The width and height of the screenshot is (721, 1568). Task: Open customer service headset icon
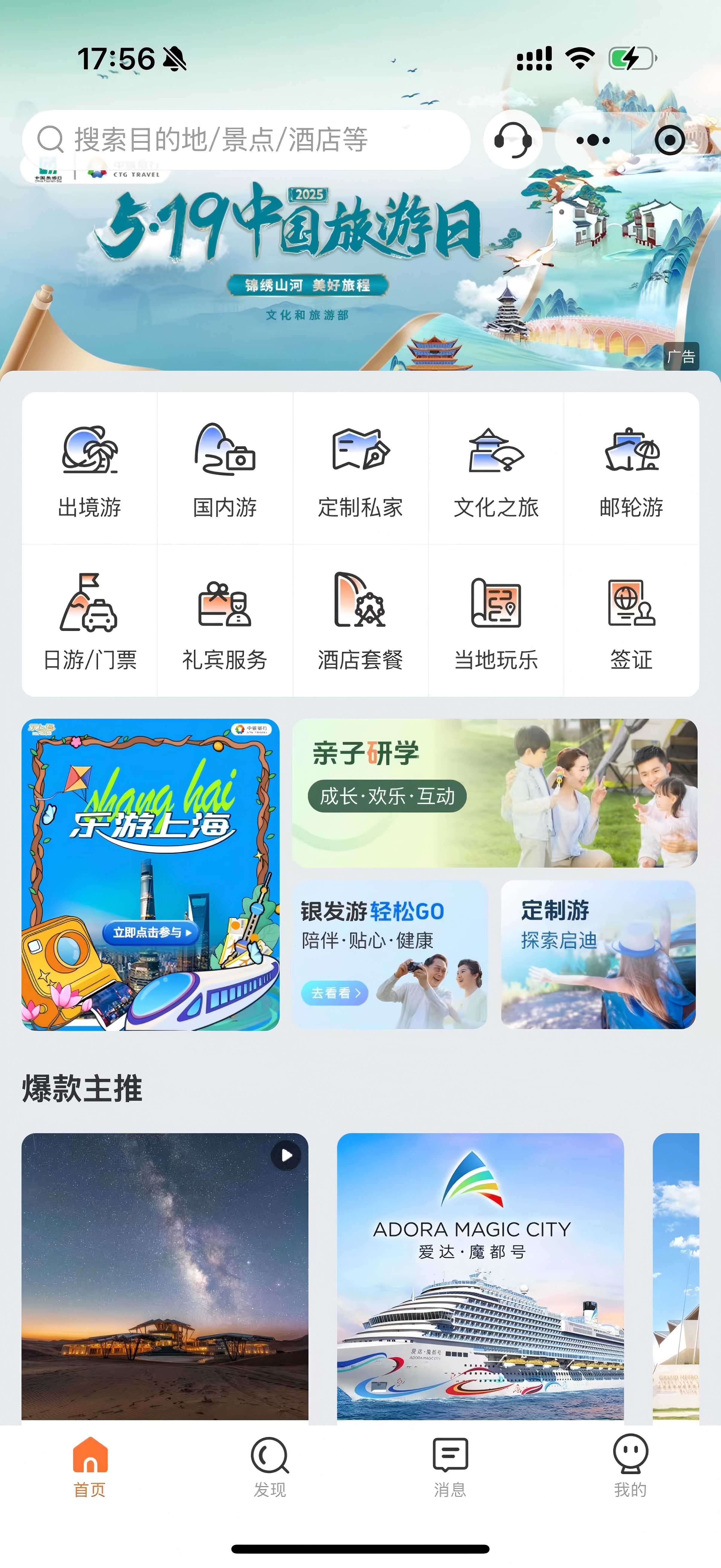click(x=512, y=140)
